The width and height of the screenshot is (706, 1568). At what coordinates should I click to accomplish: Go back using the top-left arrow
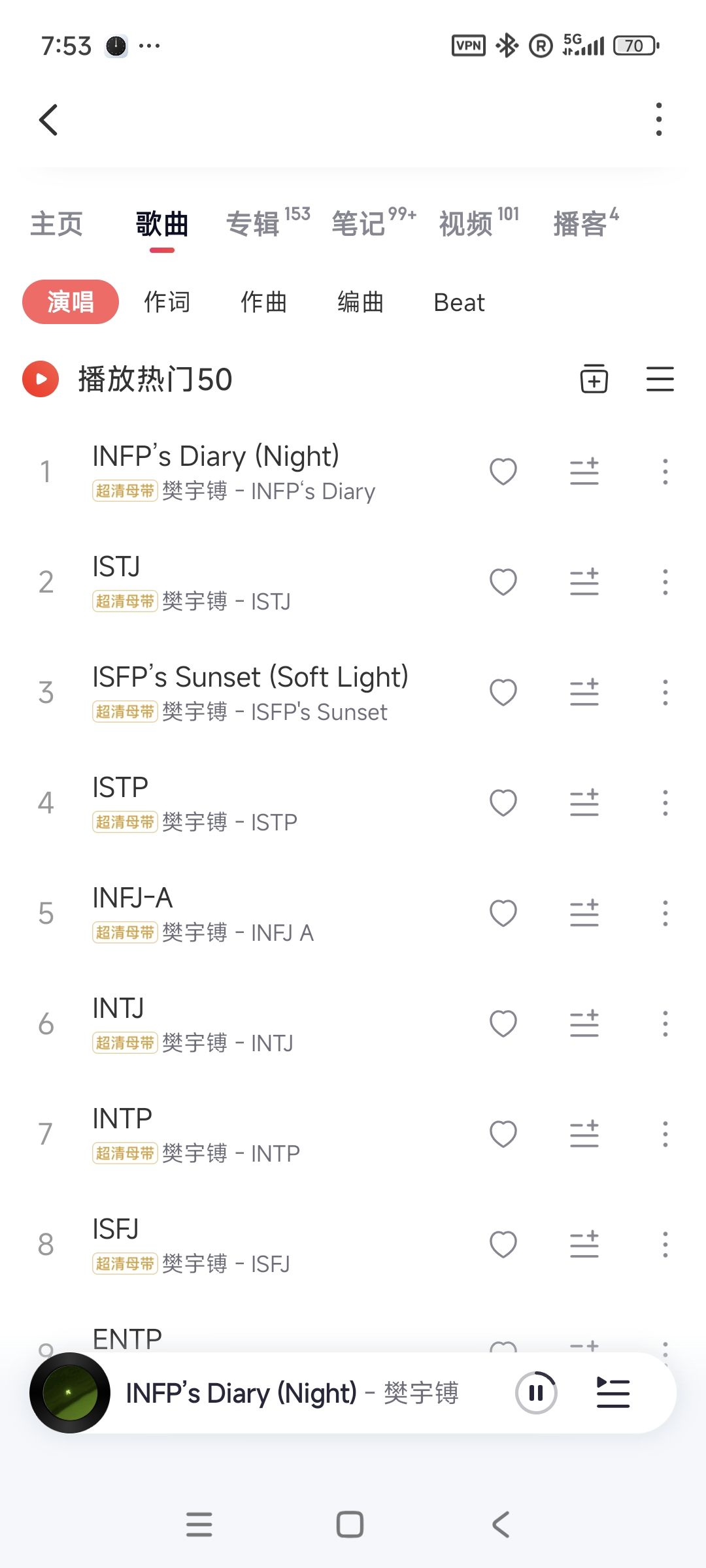click(x=49, y=120)
